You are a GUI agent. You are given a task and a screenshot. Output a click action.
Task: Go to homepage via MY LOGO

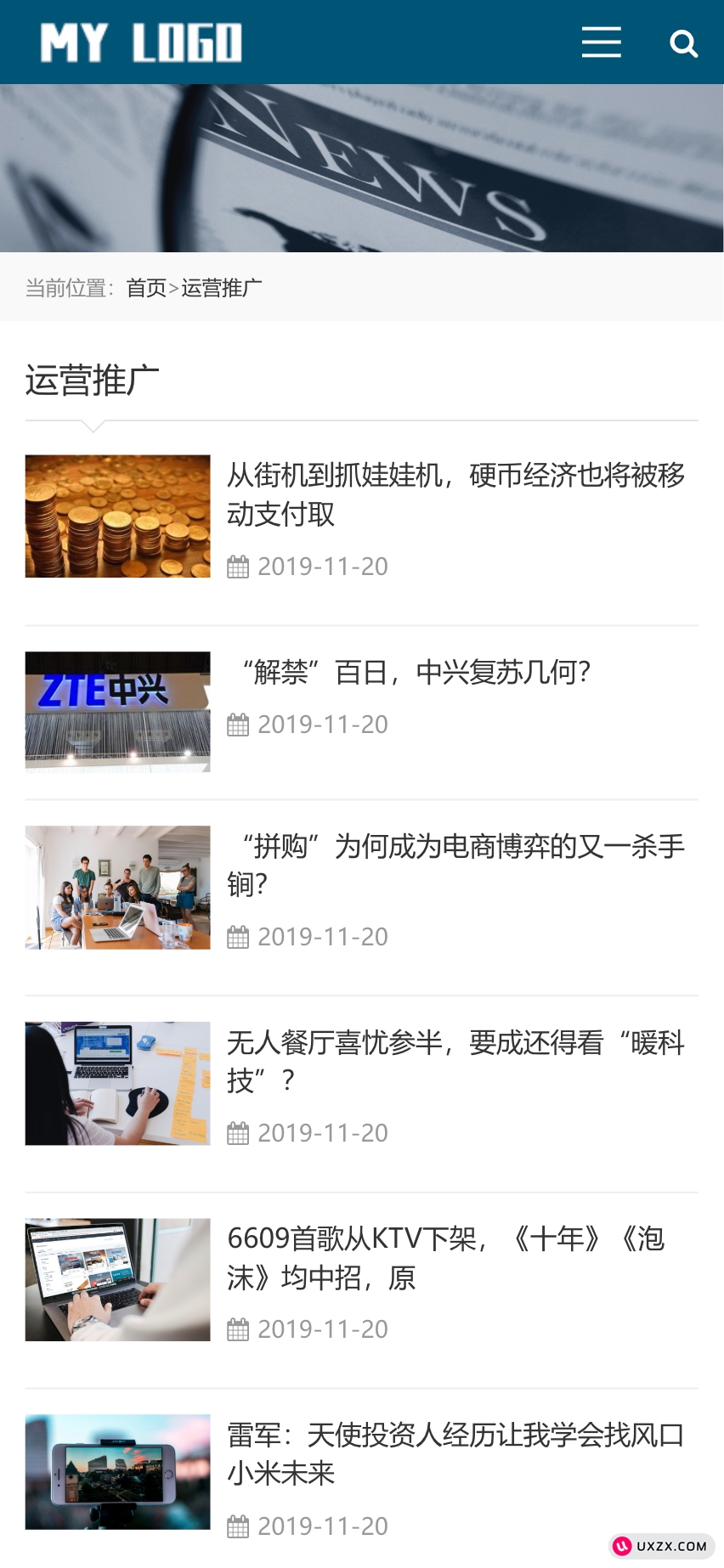point(141,42)
